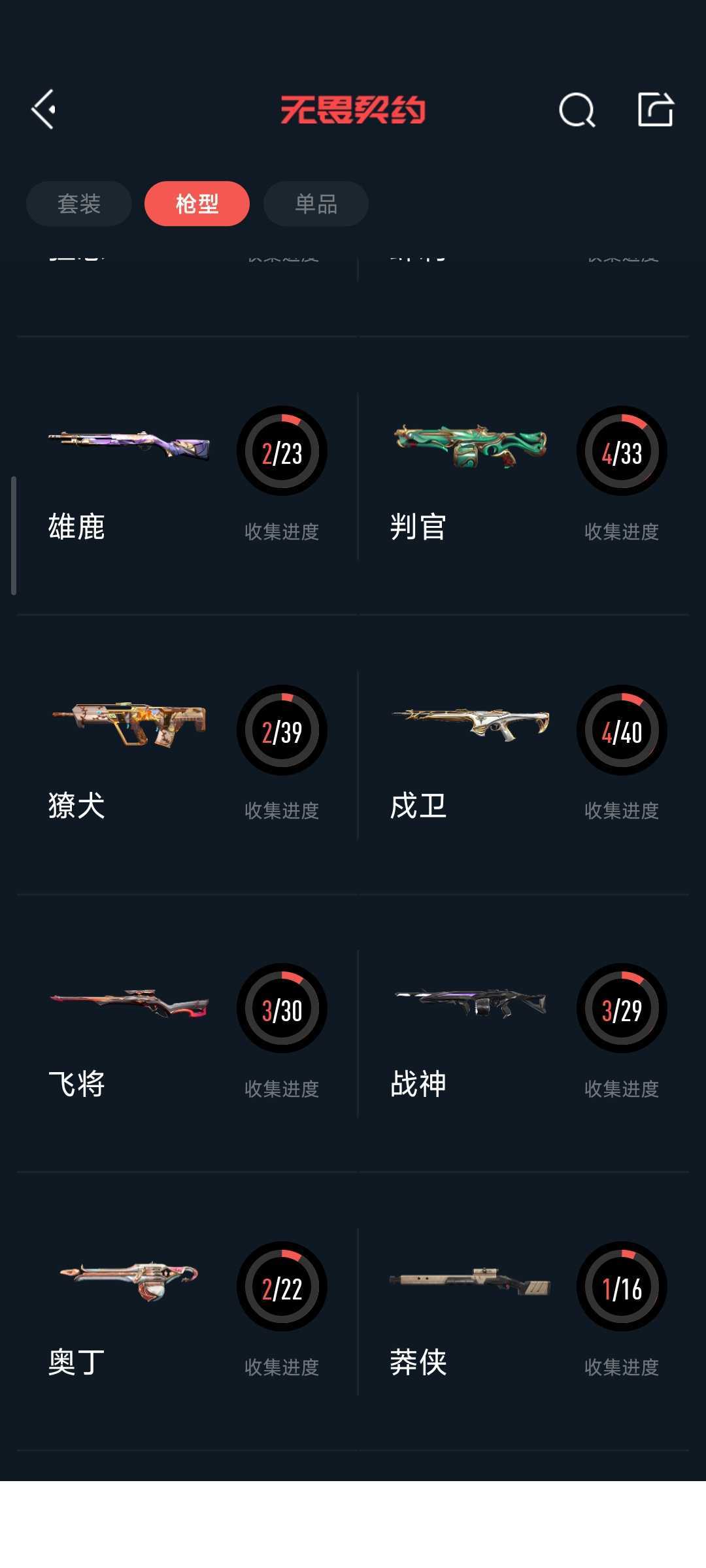View the 奥丁 weapon collection
Image resolution: width=706 pixels, height=1568 pixels.
pos(186,1312)
